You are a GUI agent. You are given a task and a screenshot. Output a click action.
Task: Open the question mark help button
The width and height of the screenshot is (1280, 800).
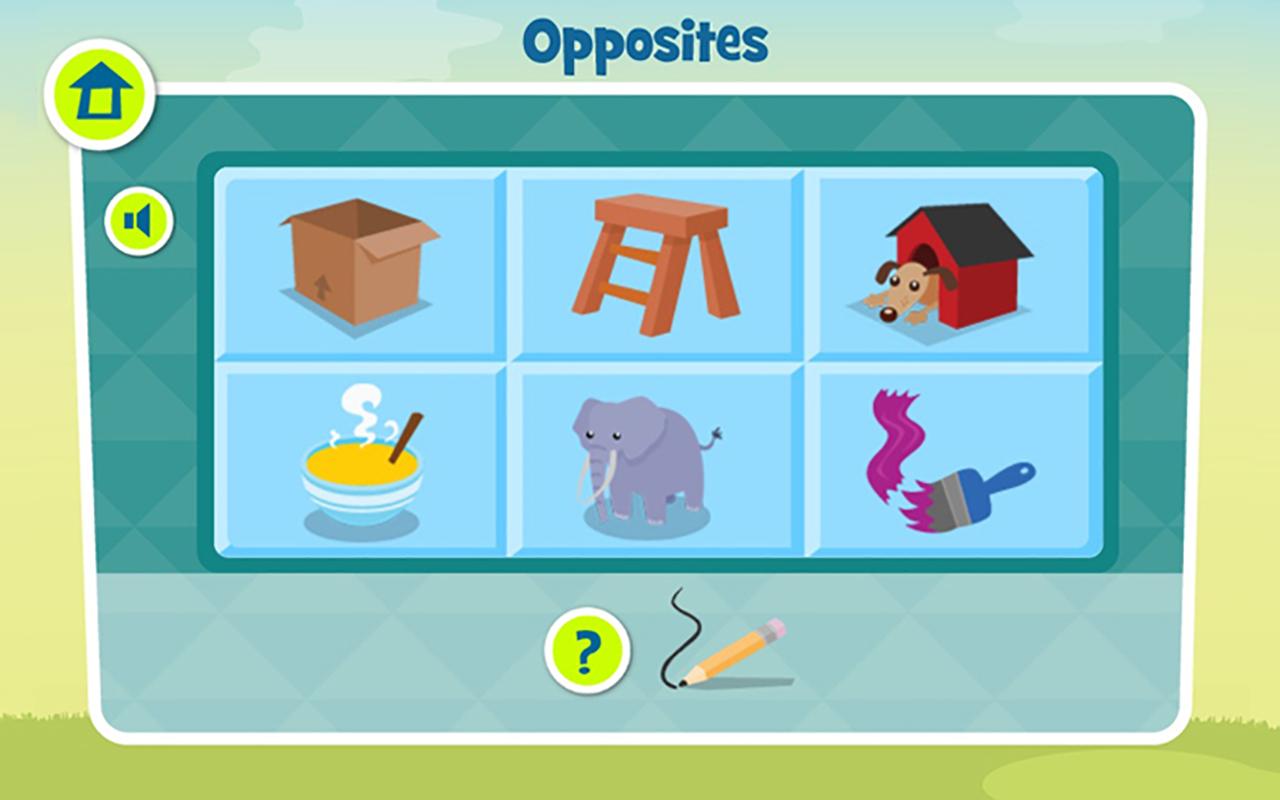point(587,651)
